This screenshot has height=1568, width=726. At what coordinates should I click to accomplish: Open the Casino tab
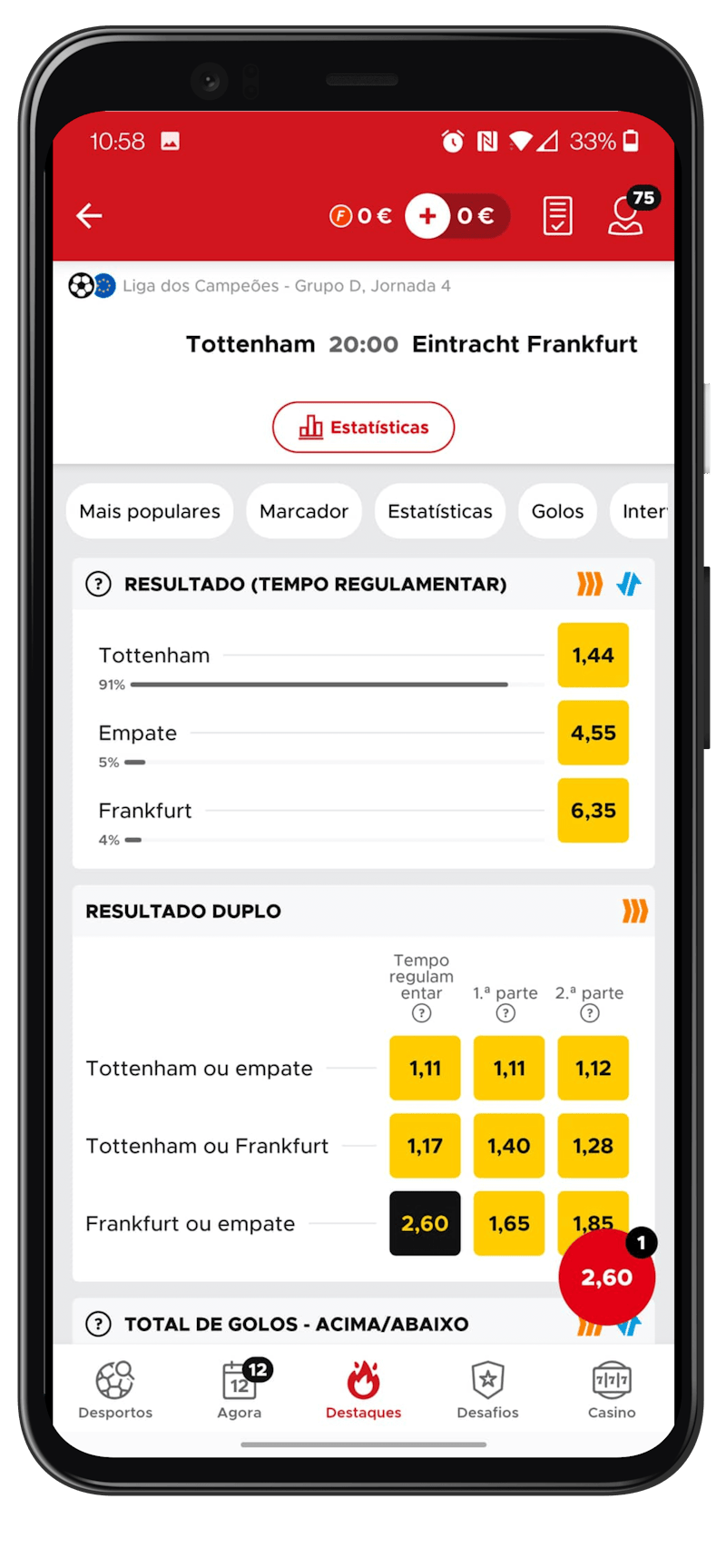(x=611, y=1390)
